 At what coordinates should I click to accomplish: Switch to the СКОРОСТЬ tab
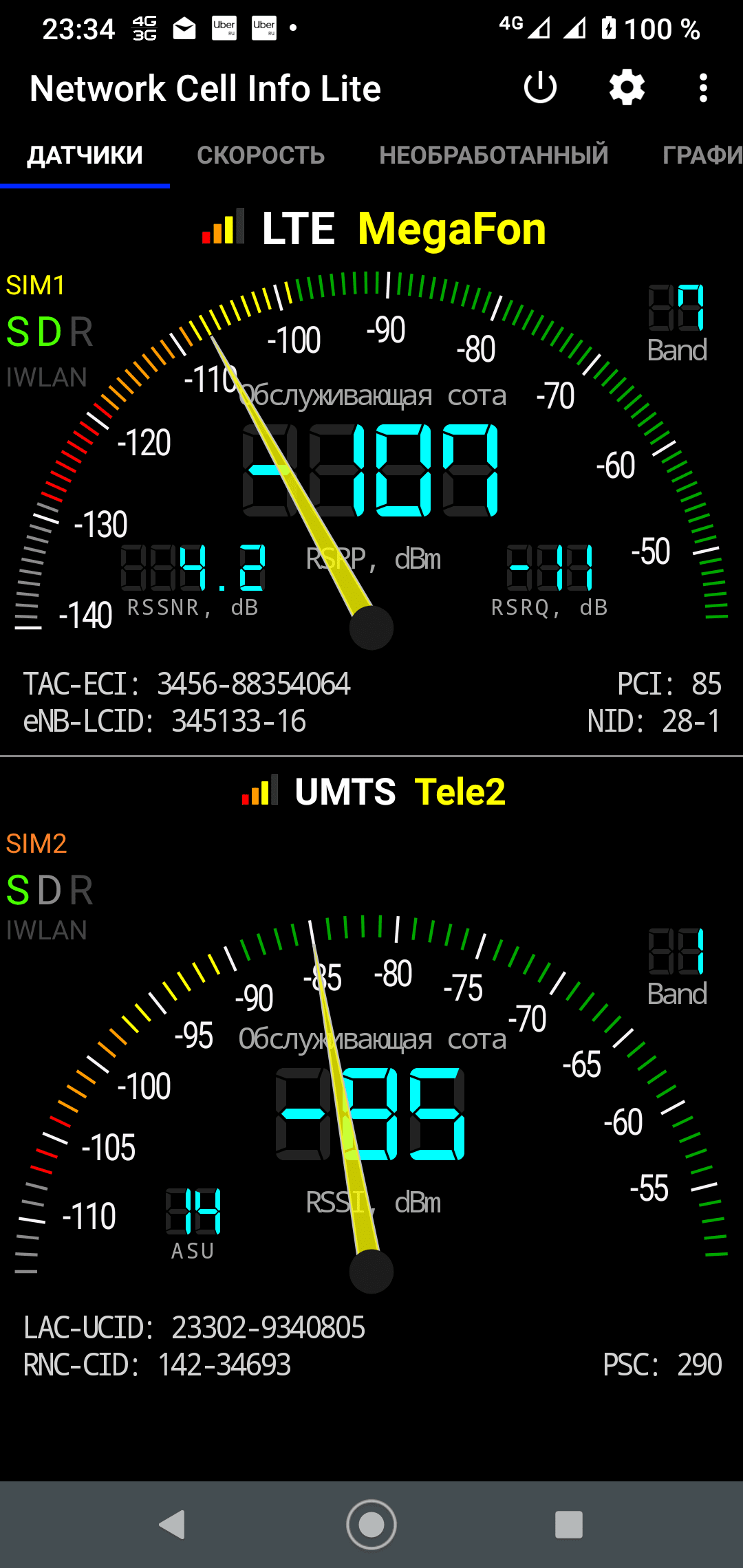[x=261, y=155]
